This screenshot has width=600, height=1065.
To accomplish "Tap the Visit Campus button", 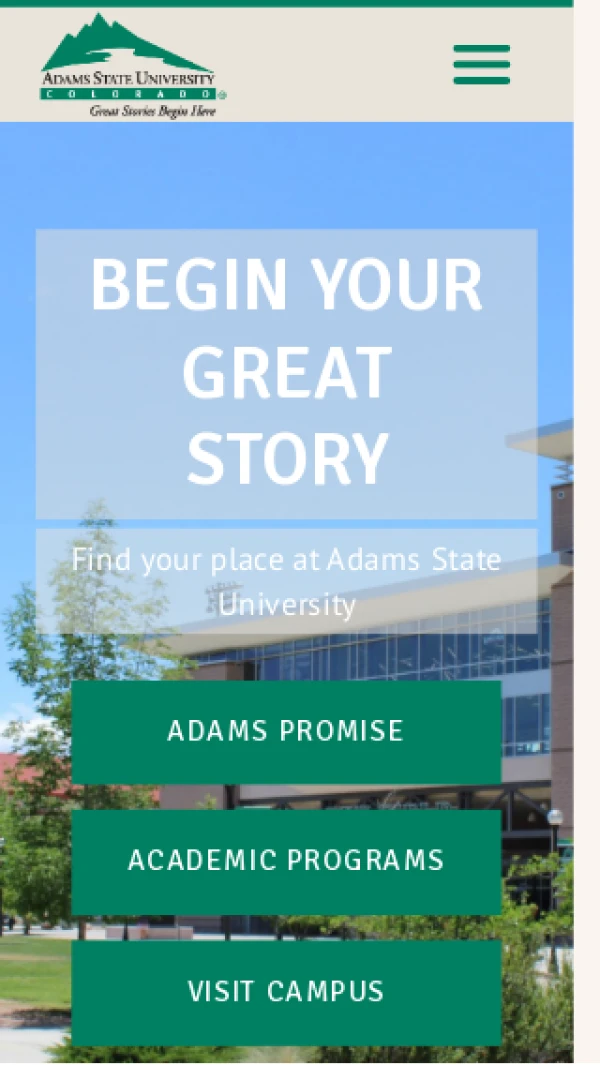I will pyautogui.click(x=286, y=992).
